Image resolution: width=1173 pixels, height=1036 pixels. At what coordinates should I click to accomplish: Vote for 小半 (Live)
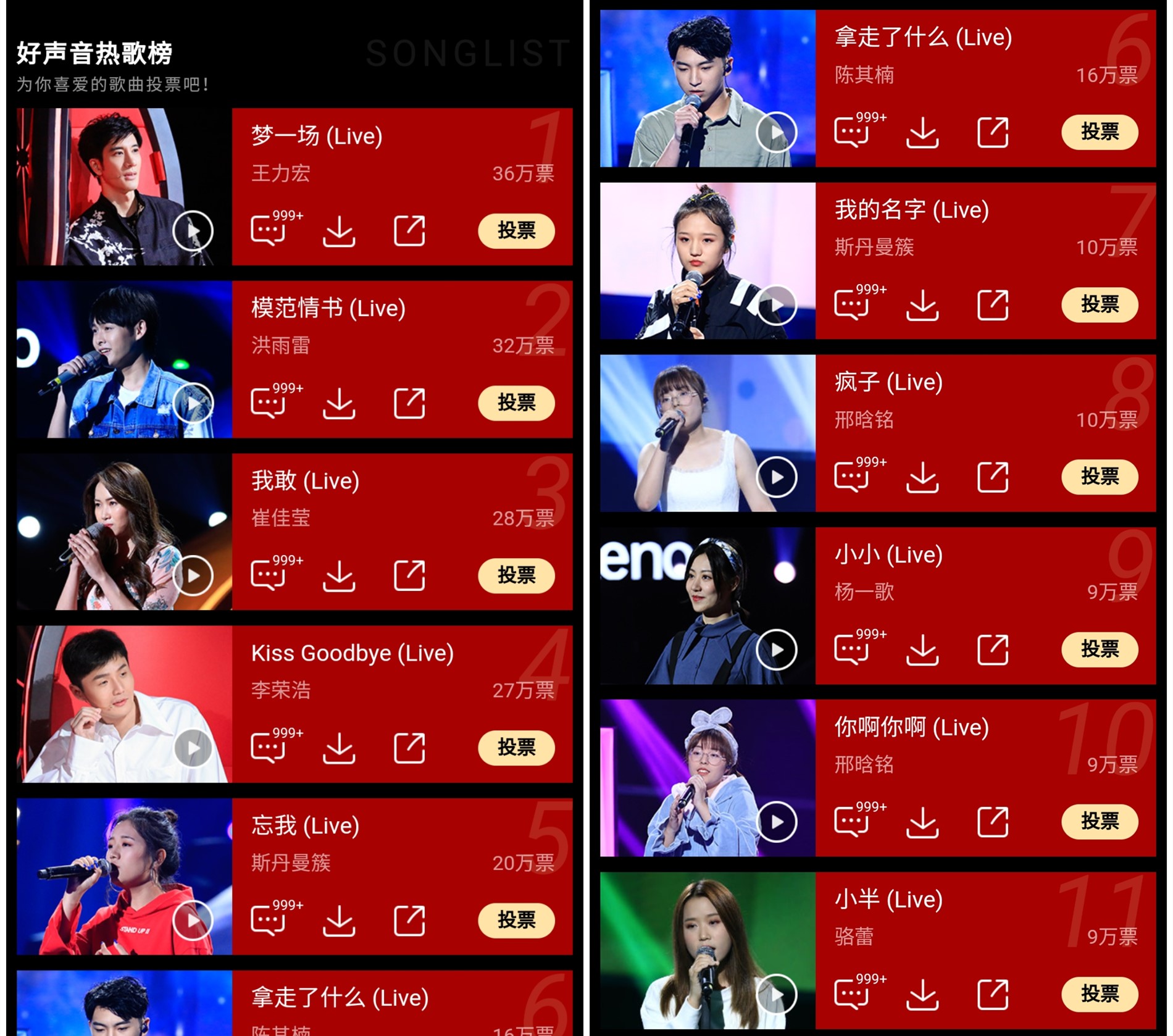(1099, 994)
